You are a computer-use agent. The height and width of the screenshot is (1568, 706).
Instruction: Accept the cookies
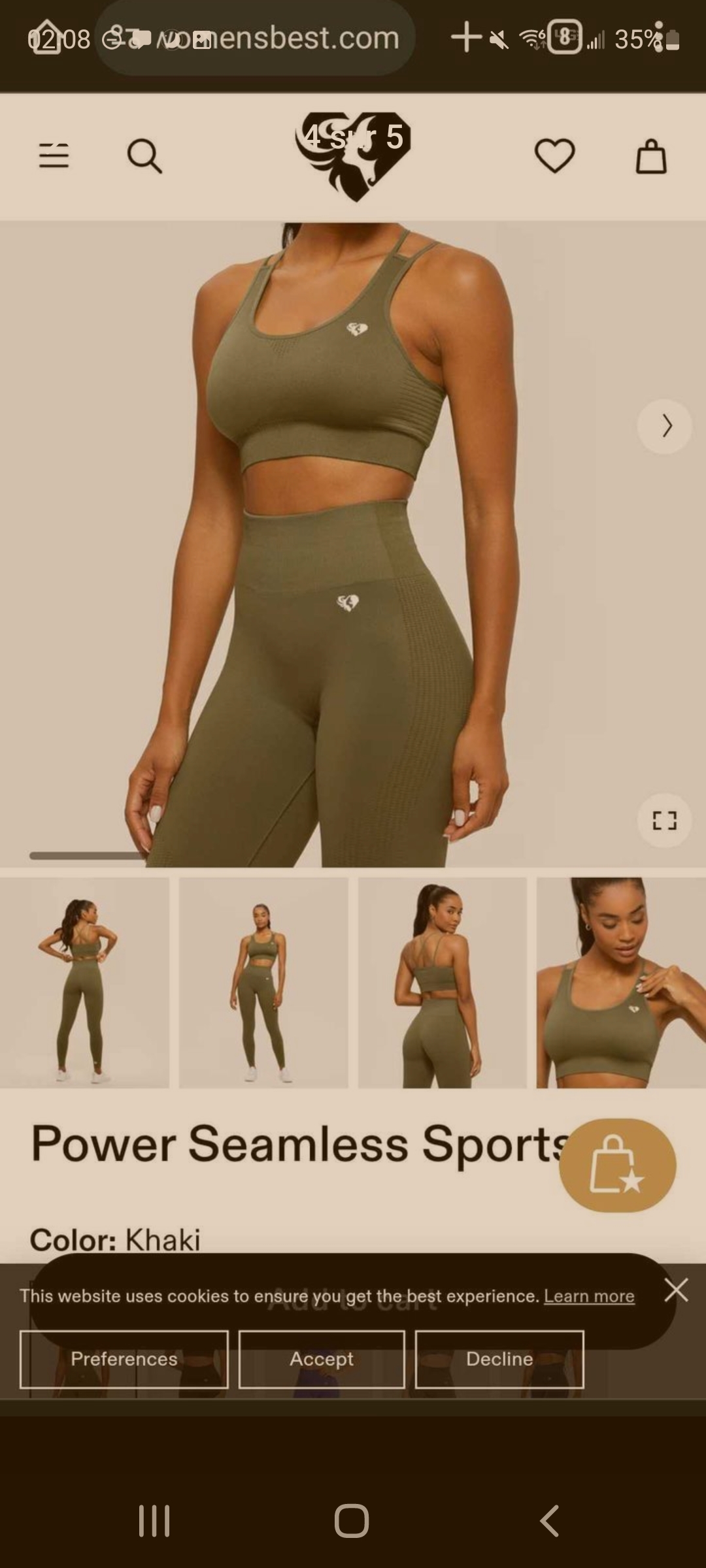tap(322, 1359)
